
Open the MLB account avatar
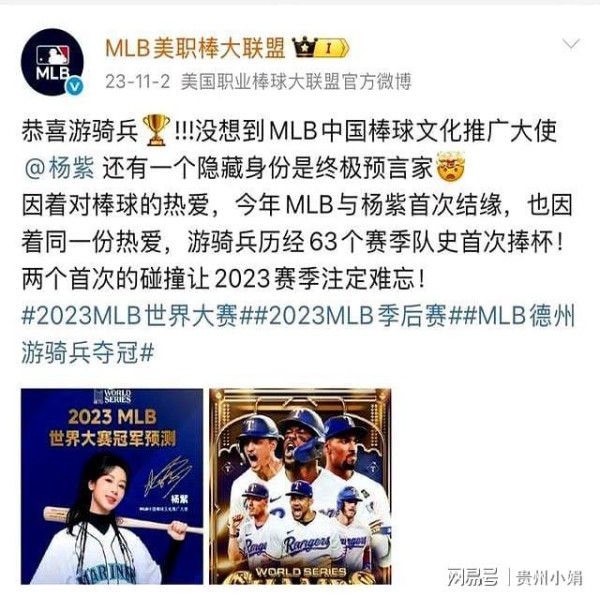coord(52,62)
